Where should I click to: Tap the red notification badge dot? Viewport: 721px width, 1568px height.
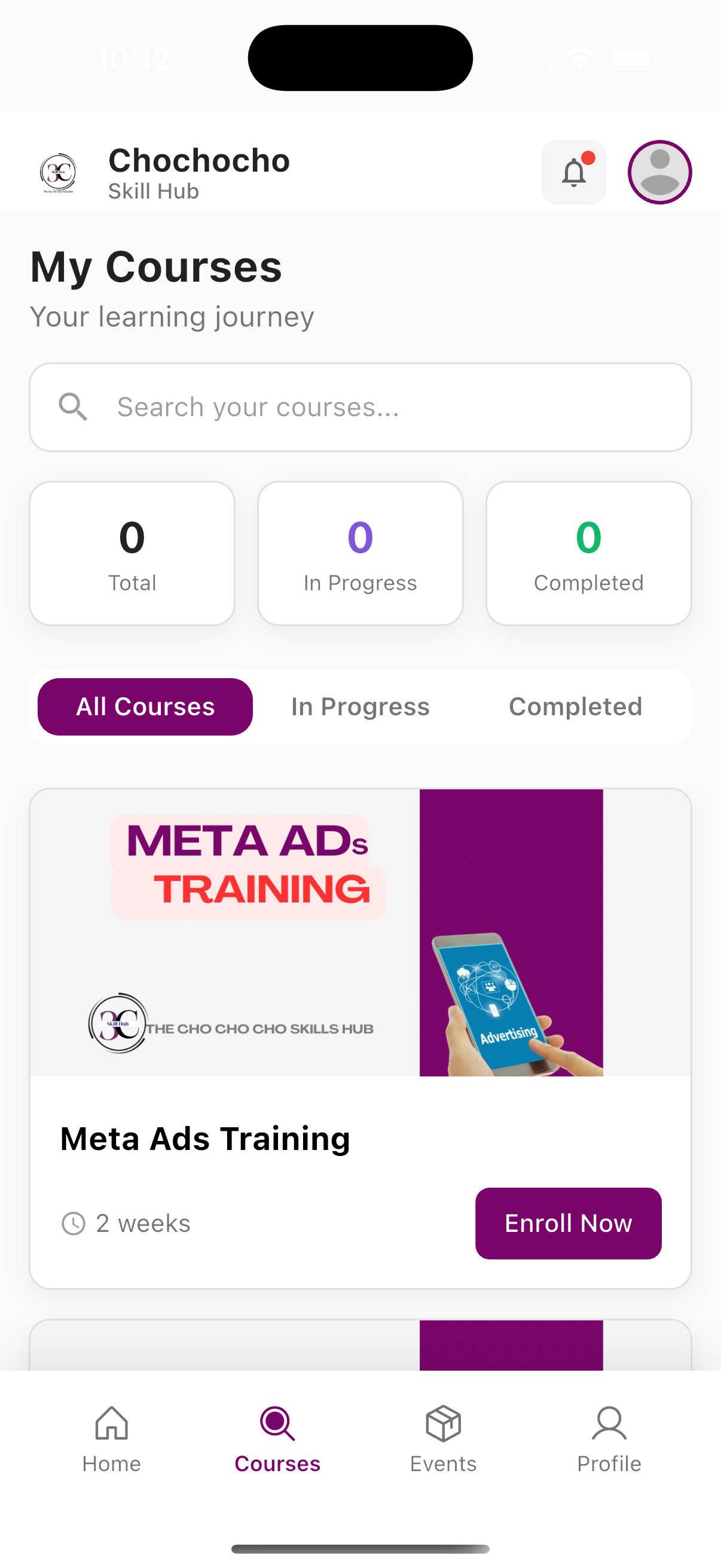pyautogui.click(x=588, y=157)
